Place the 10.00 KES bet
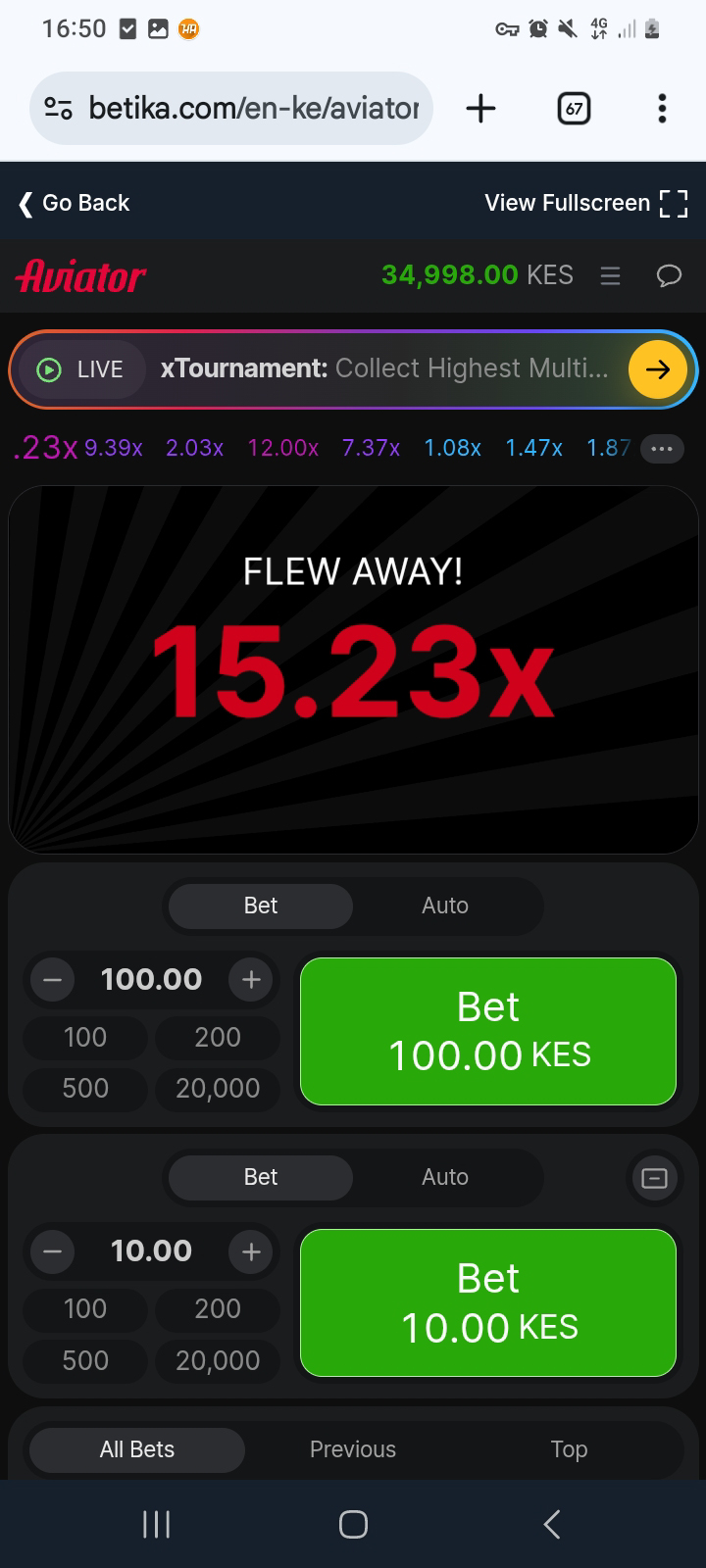 click(x=488, y=1302)
